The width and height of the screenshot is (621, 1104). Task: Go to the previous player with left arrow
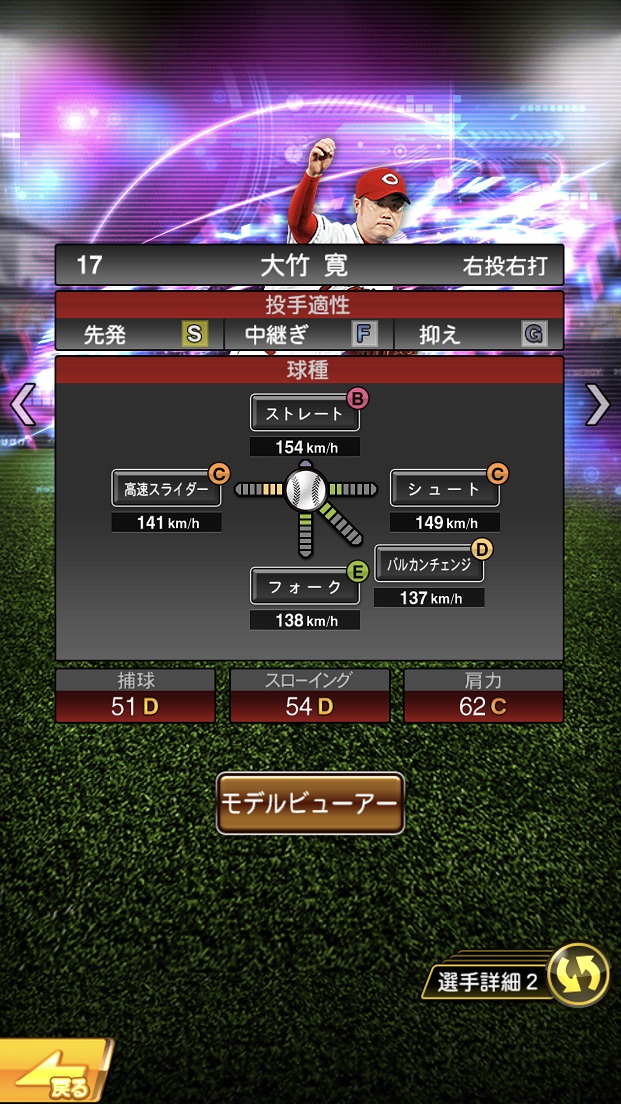[22, 405]
